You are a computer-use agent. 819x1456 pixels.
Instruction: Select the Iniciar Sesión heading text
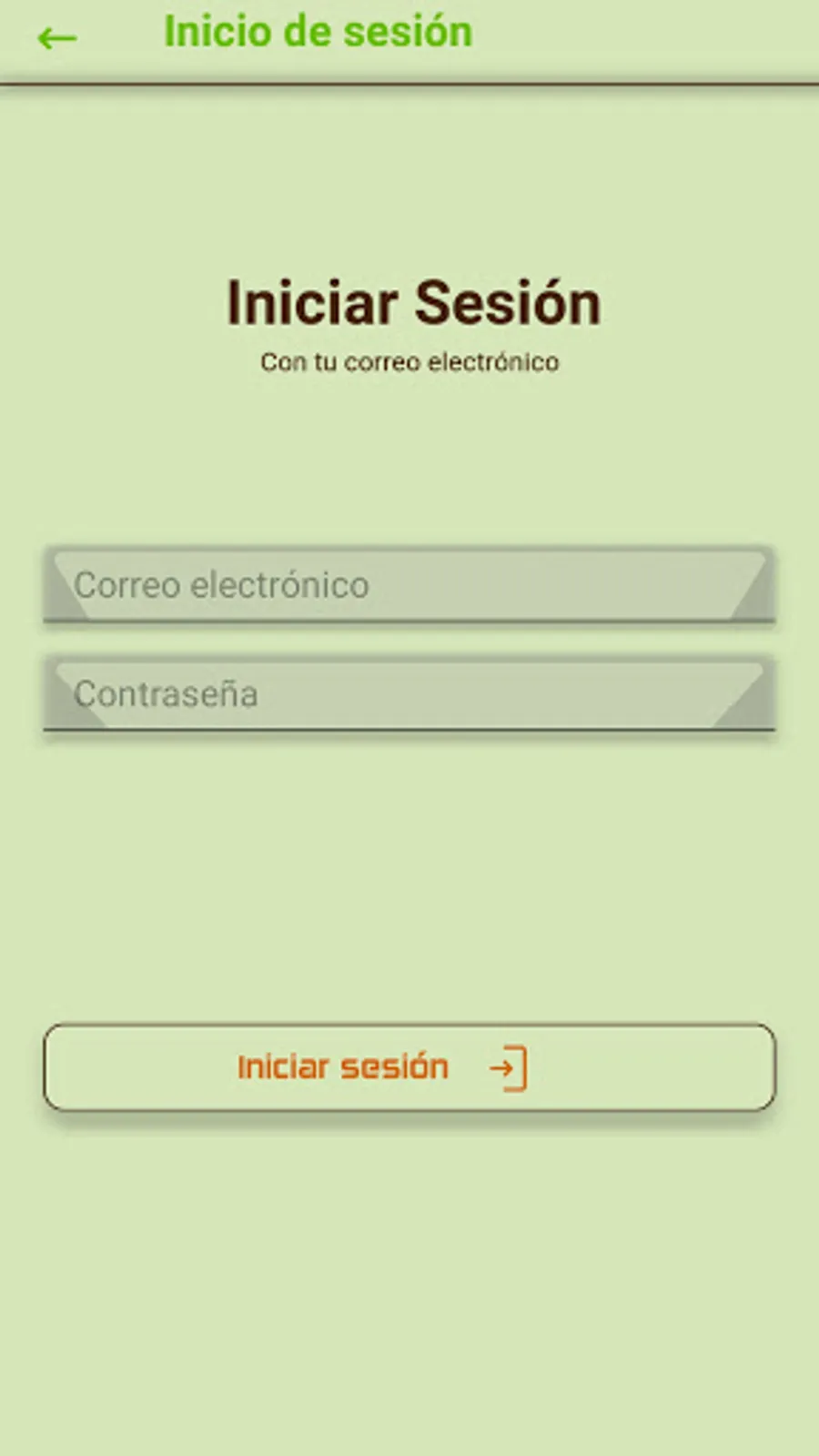(411, 302)
